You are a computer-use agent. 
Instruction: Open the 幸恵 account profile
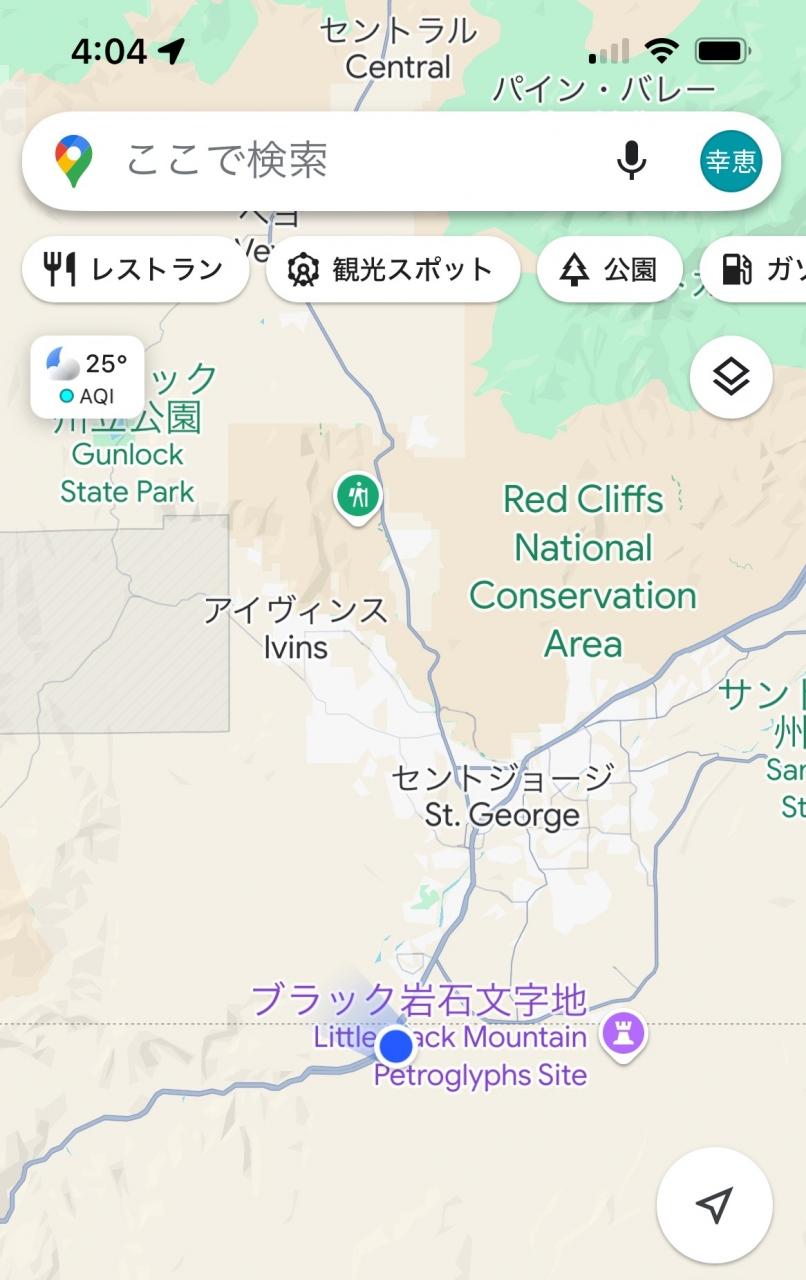click(731, 161)
